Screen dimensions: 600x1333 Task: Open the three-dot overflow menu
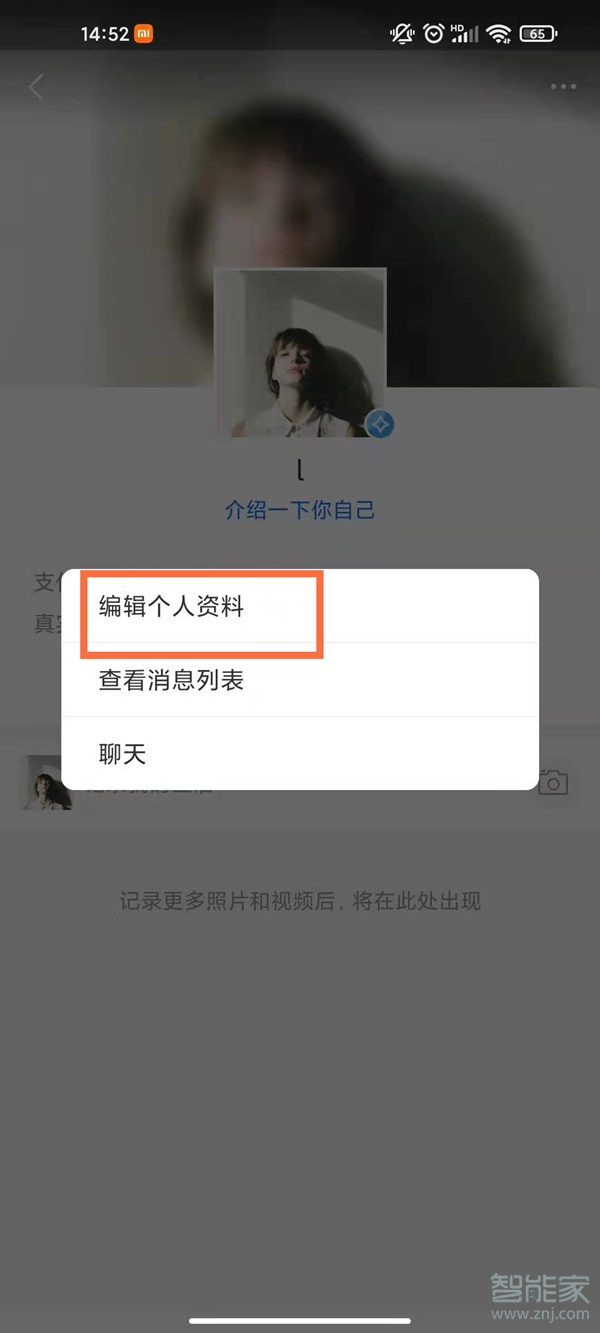[x=563, y=88]
